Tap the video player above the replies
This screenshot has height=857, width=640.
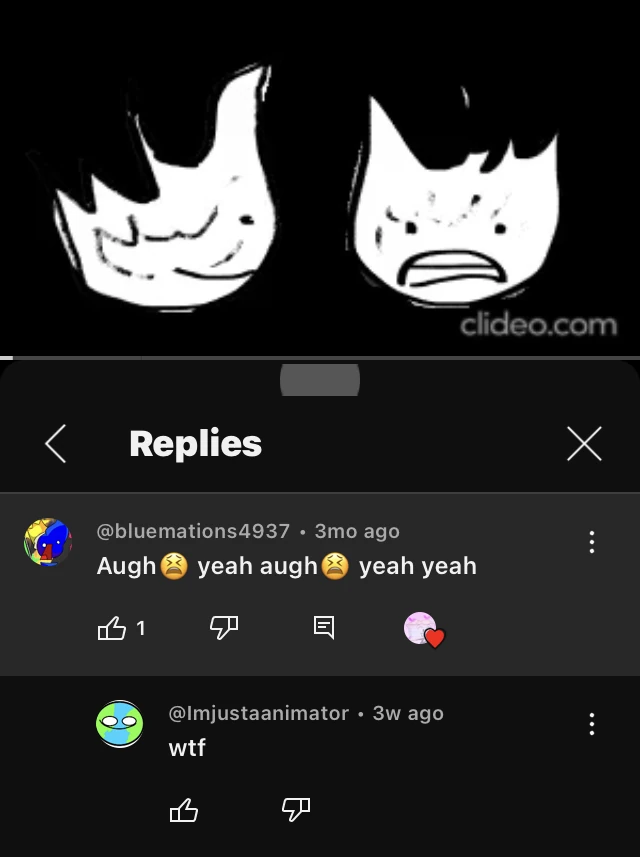pos(320,178)
